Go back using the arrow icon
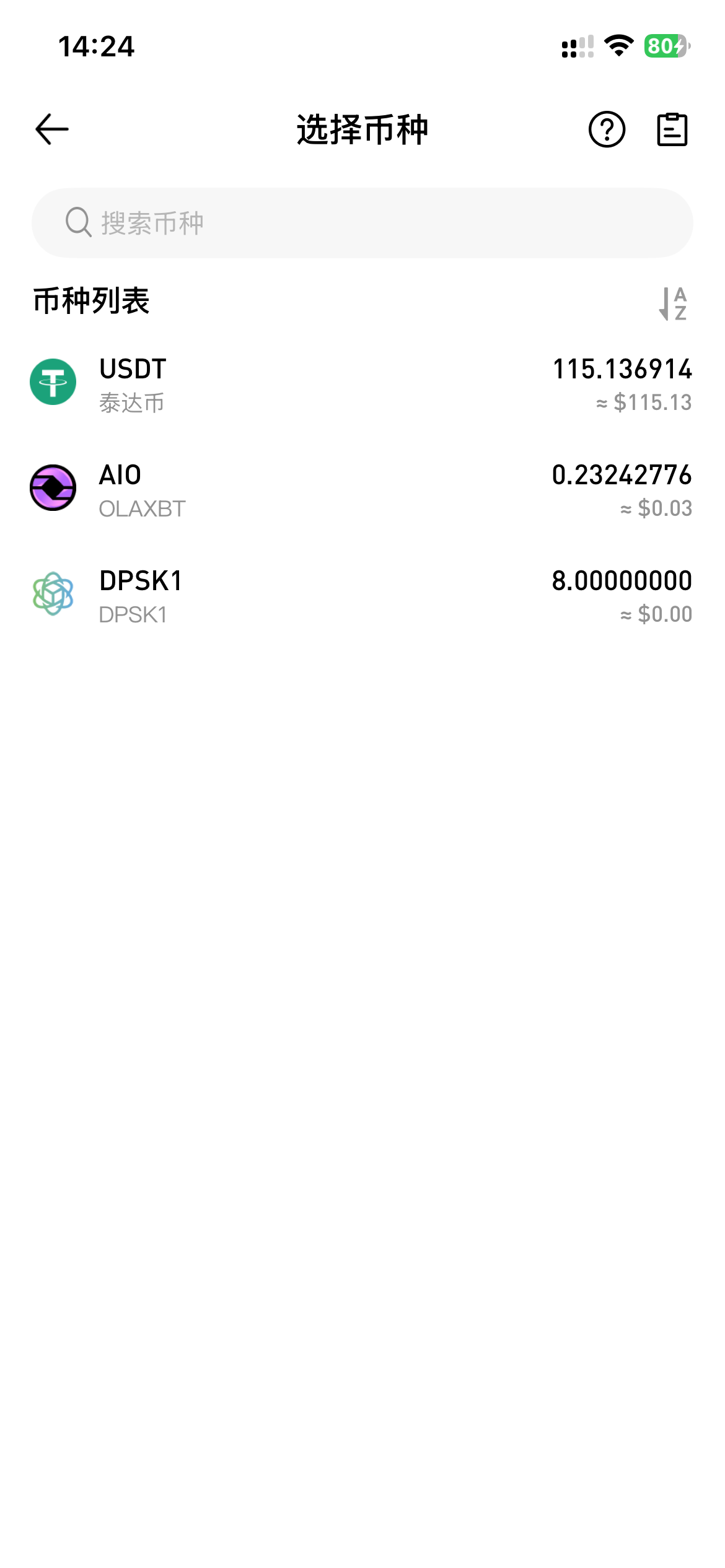Viewport: 725px width, 1568px height. click(52, 129)
